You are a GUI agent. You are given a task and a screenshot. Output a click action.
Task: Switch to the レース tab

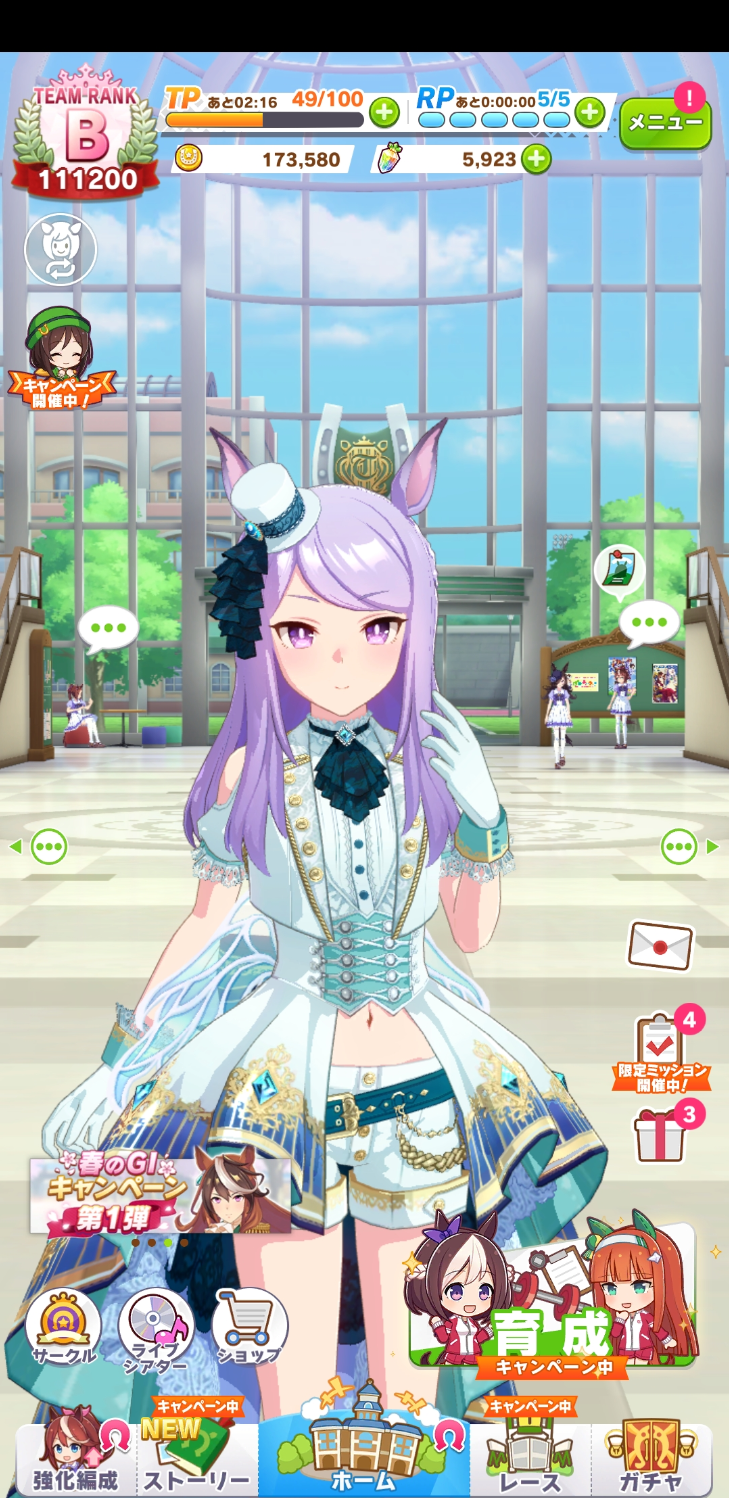click(x=530, y=1458)
